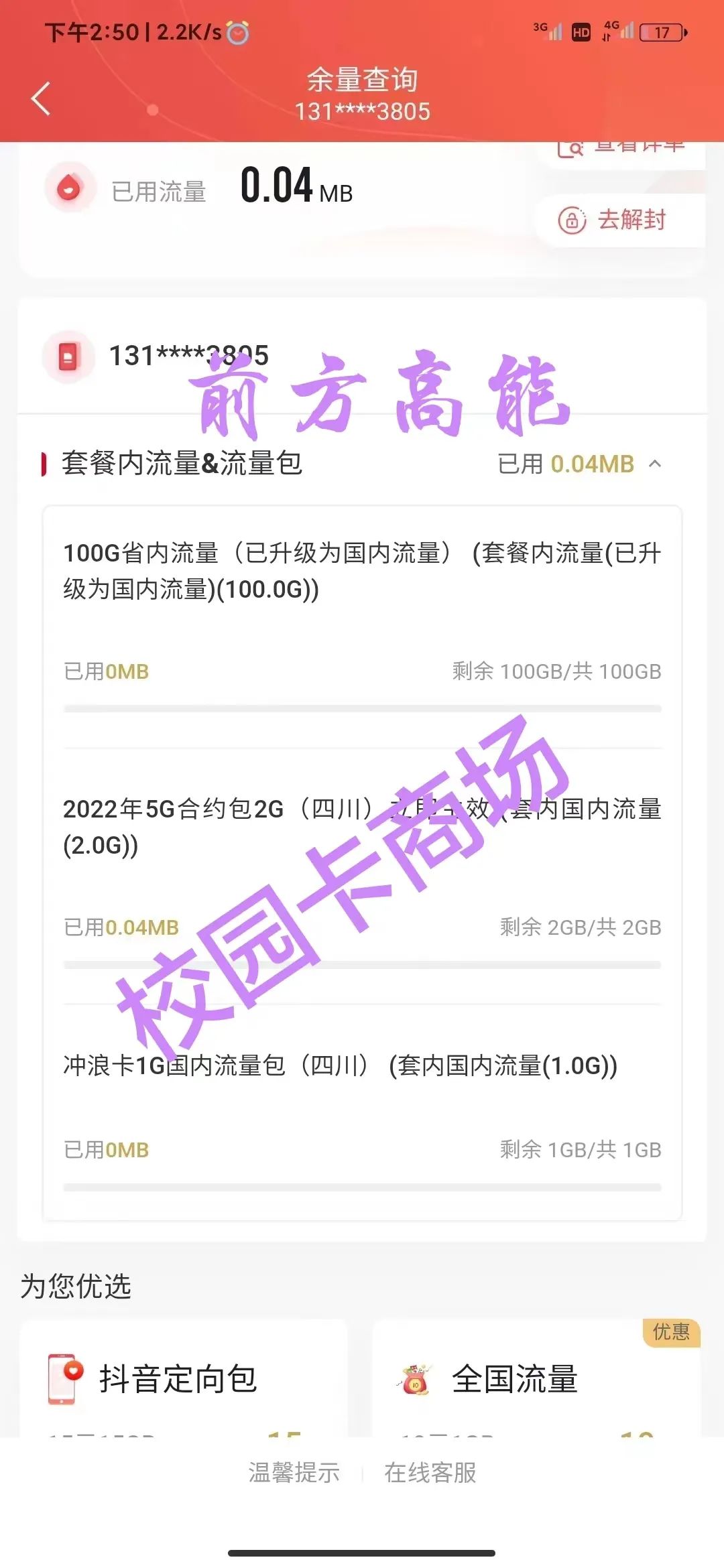Collapse the 套餐内流量&流量包 section

[655, 464]
